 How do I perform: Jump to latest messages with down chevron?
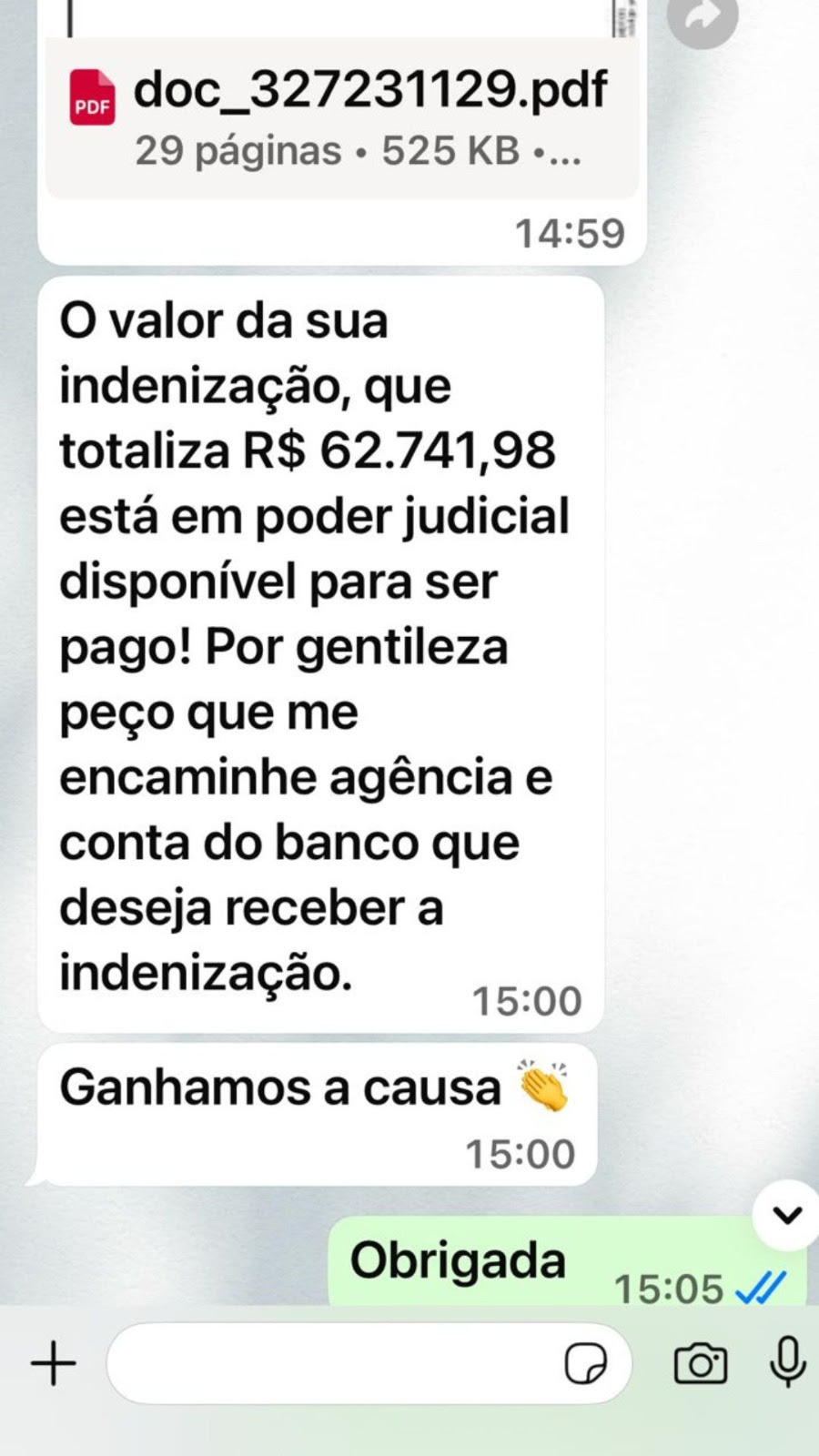click(787, 1215)
